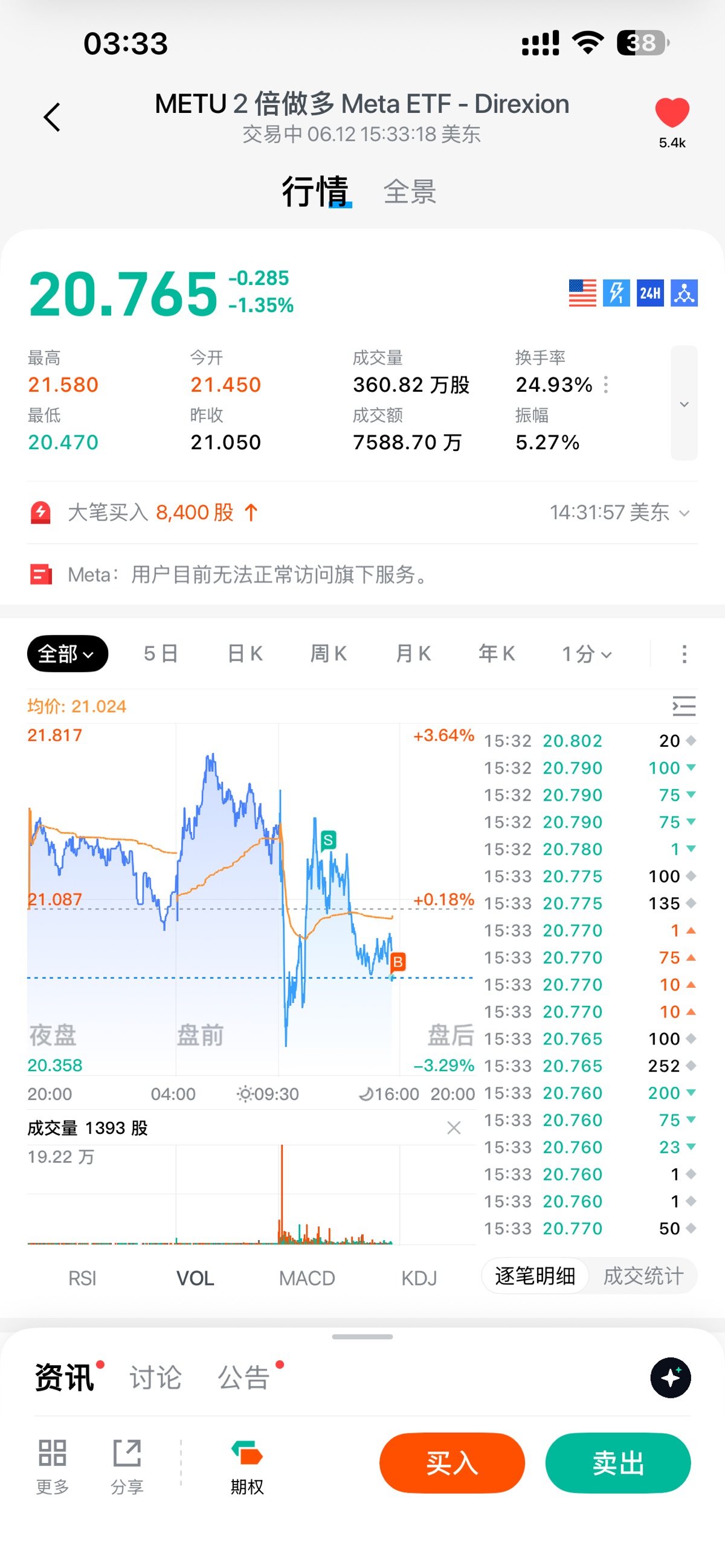Open the 全部 session dropdown

(x=68, y=654)
